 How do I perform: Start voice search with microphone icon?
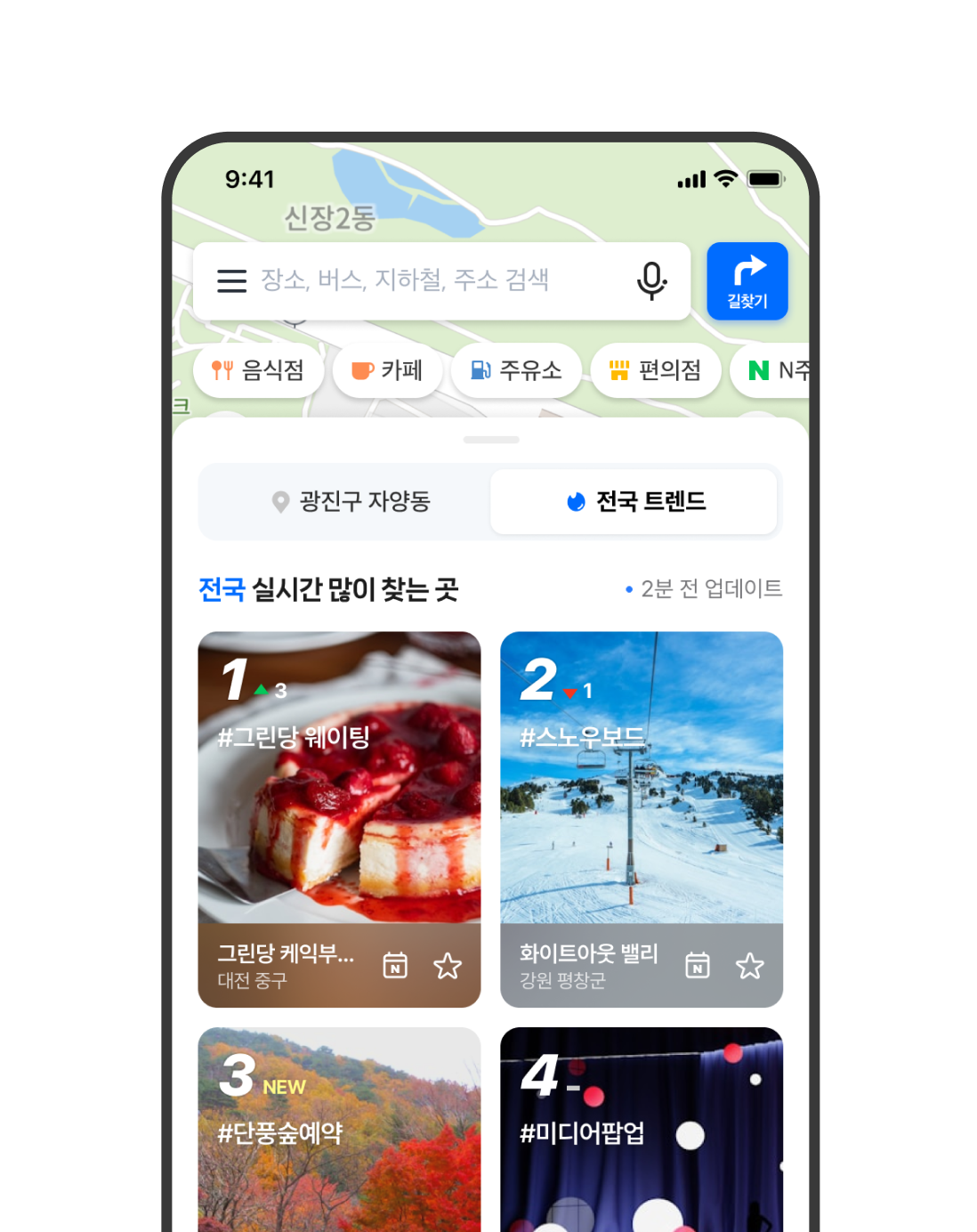coord(651,281)
